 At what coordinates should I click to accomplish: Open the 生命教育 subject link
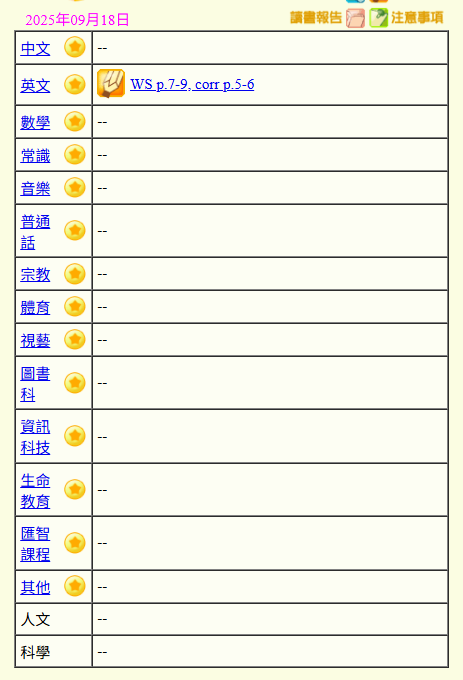tap(35, 491)
